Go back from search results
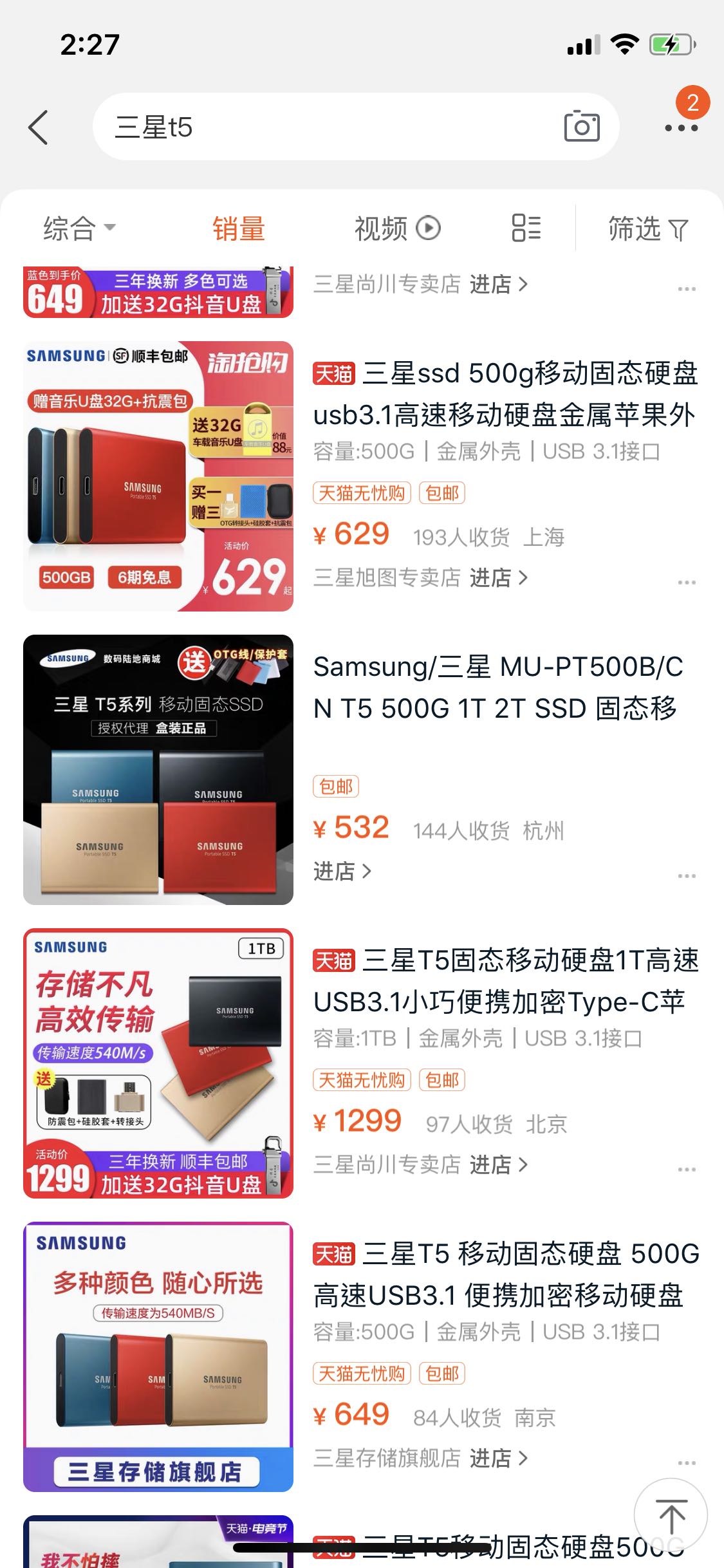 tap(39, 127)
